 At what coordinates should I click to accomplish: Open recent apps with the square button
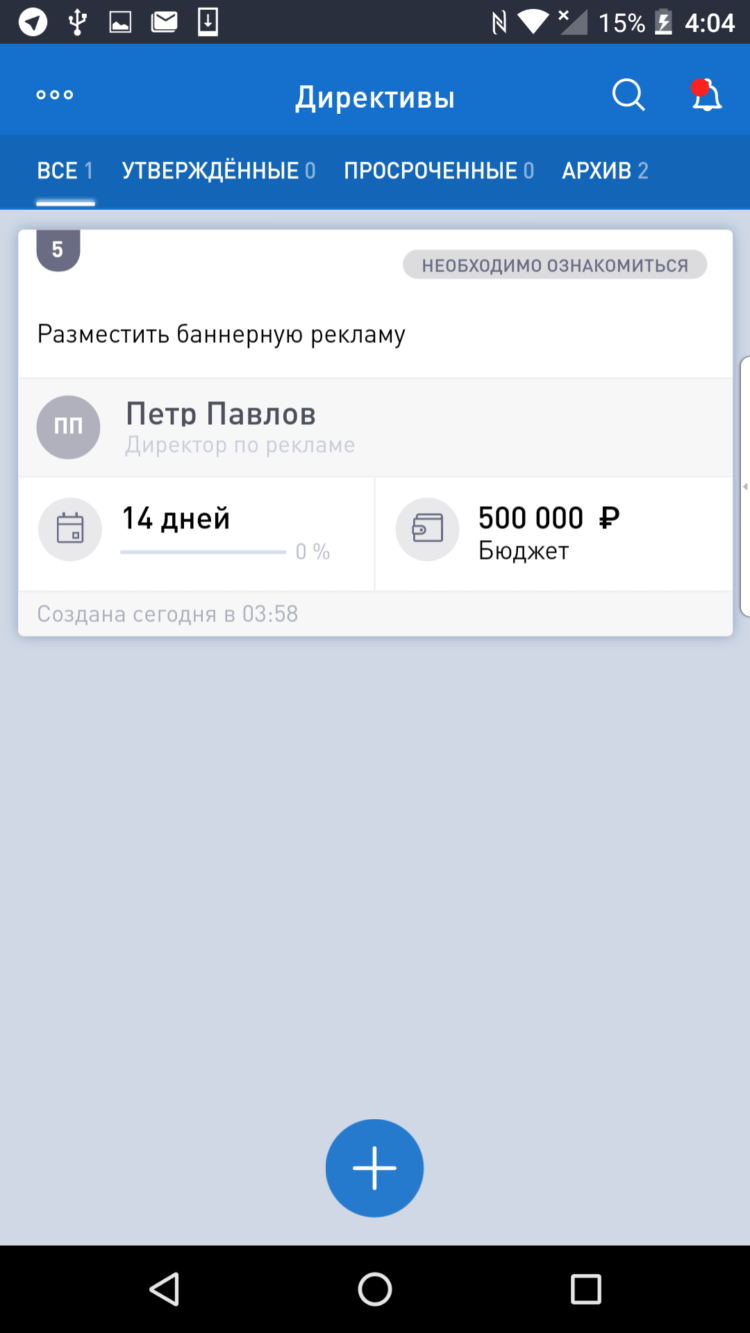click(585, 1289)
